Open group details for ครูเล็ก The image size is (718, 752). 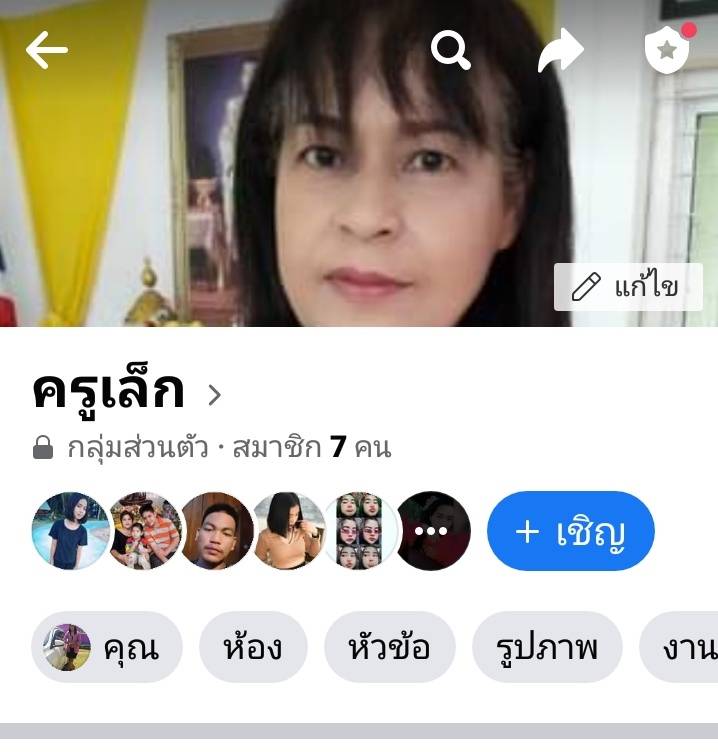point(126,393)
